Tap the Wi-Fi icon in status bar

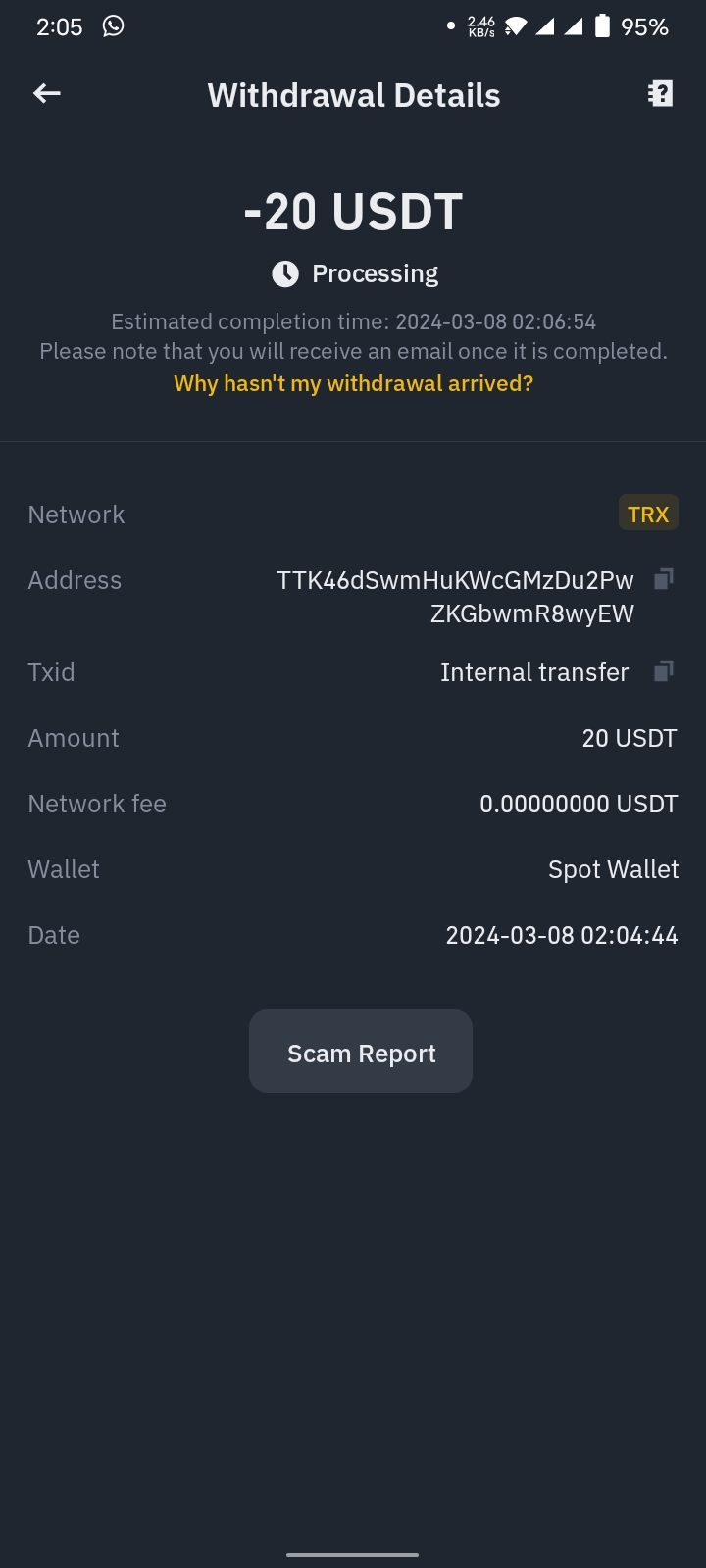[x=513, y=26]
